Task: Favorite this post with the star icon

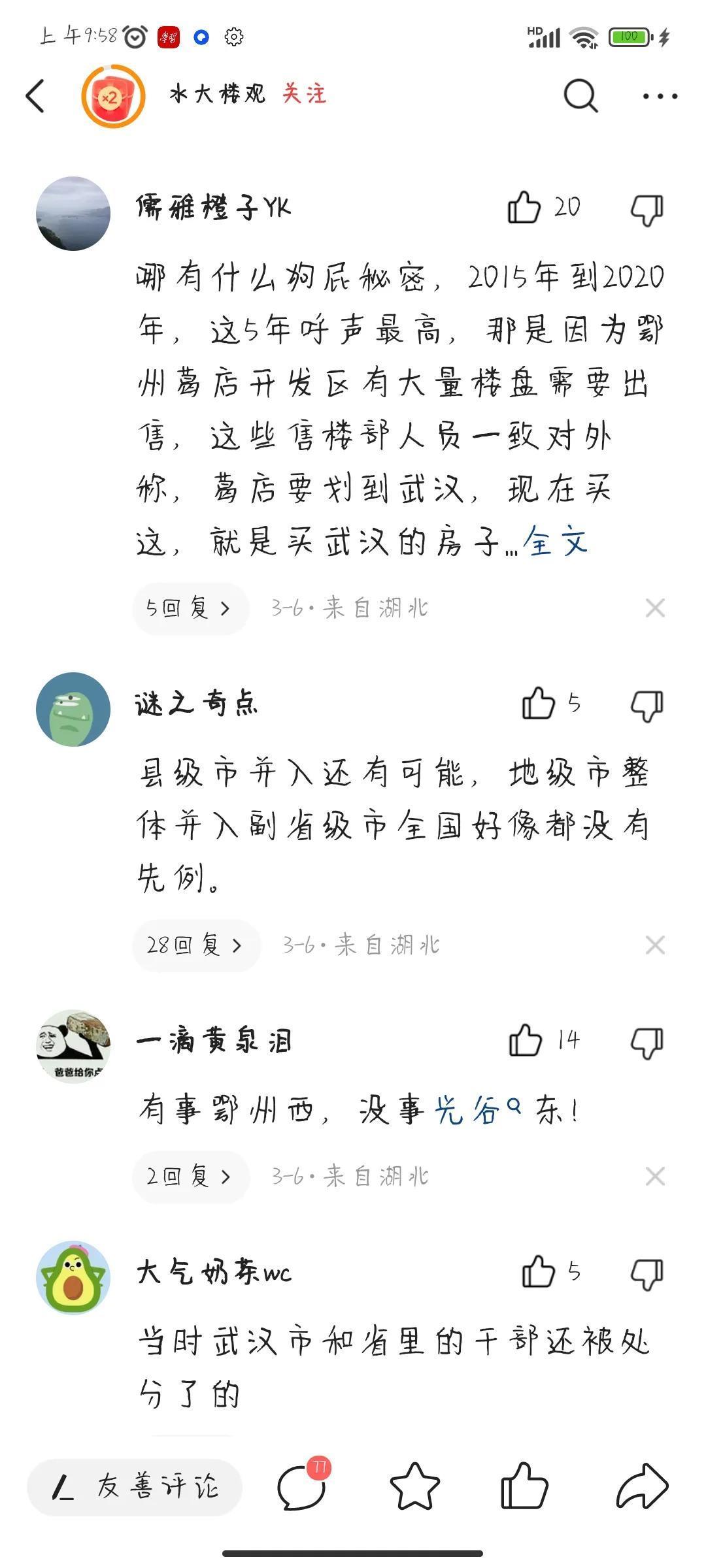Action: pos(414,1487)
